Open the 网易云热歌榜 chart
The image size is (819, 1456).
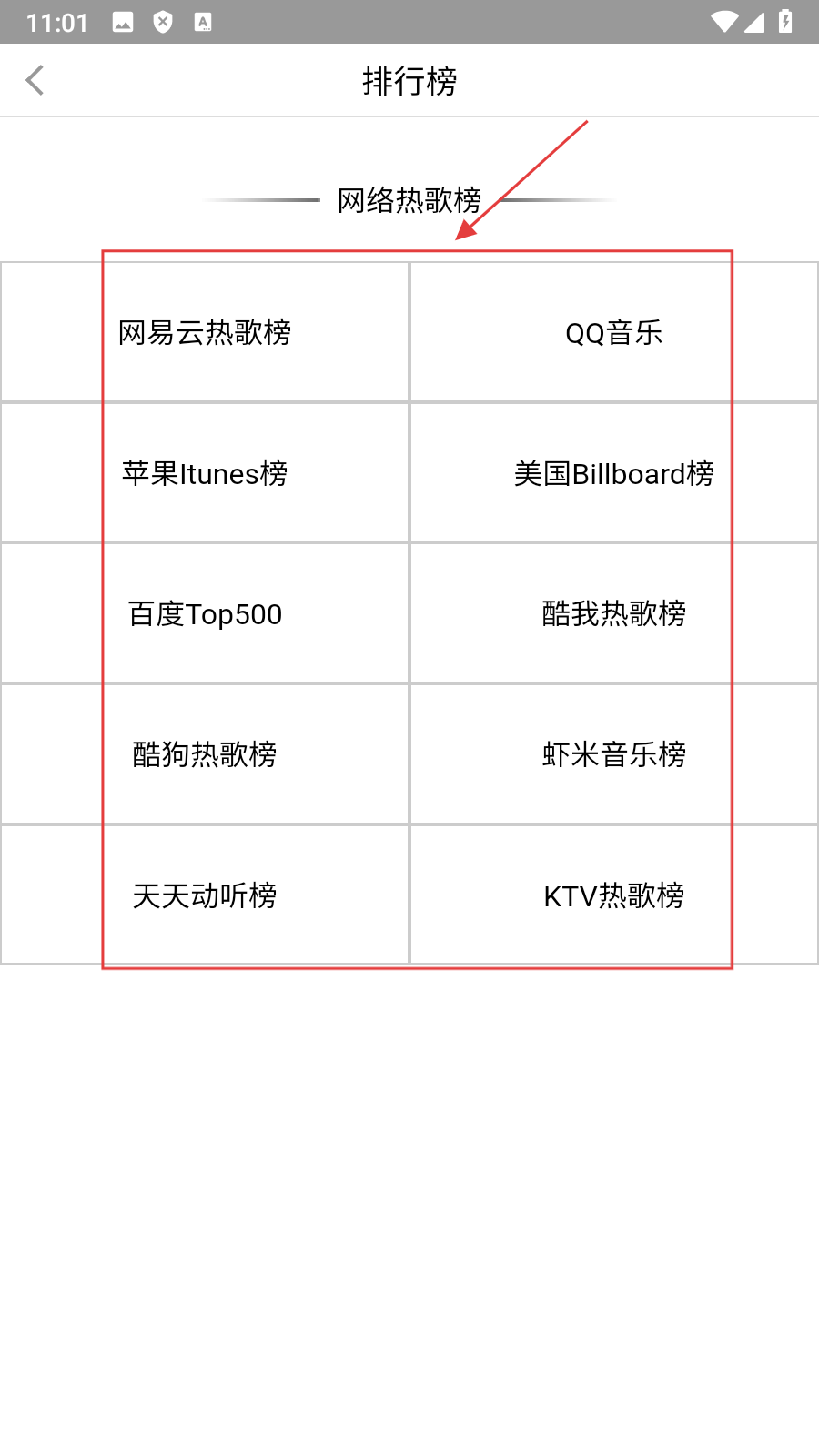point(205,333)
